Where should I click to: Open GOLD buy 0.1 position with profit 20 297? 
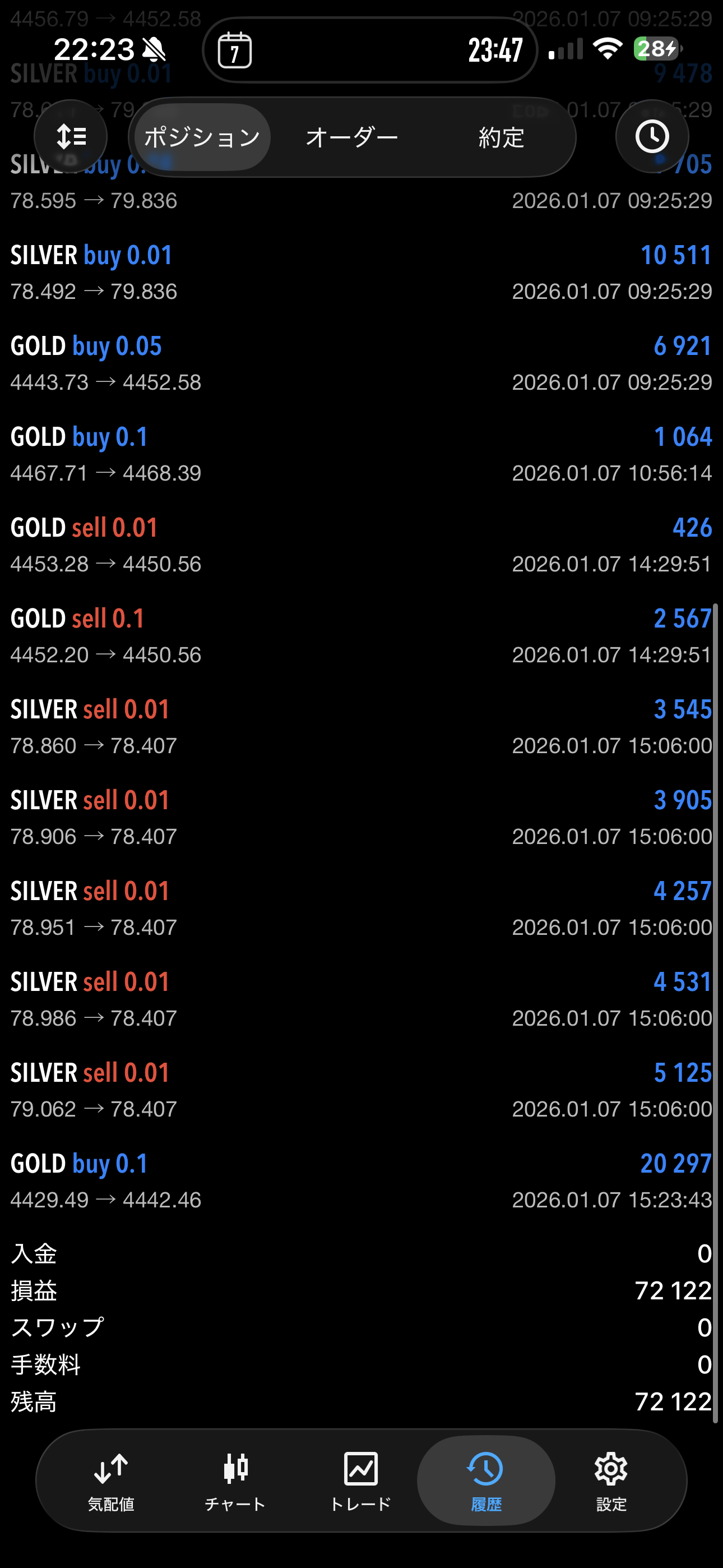tap(361, 1181)
